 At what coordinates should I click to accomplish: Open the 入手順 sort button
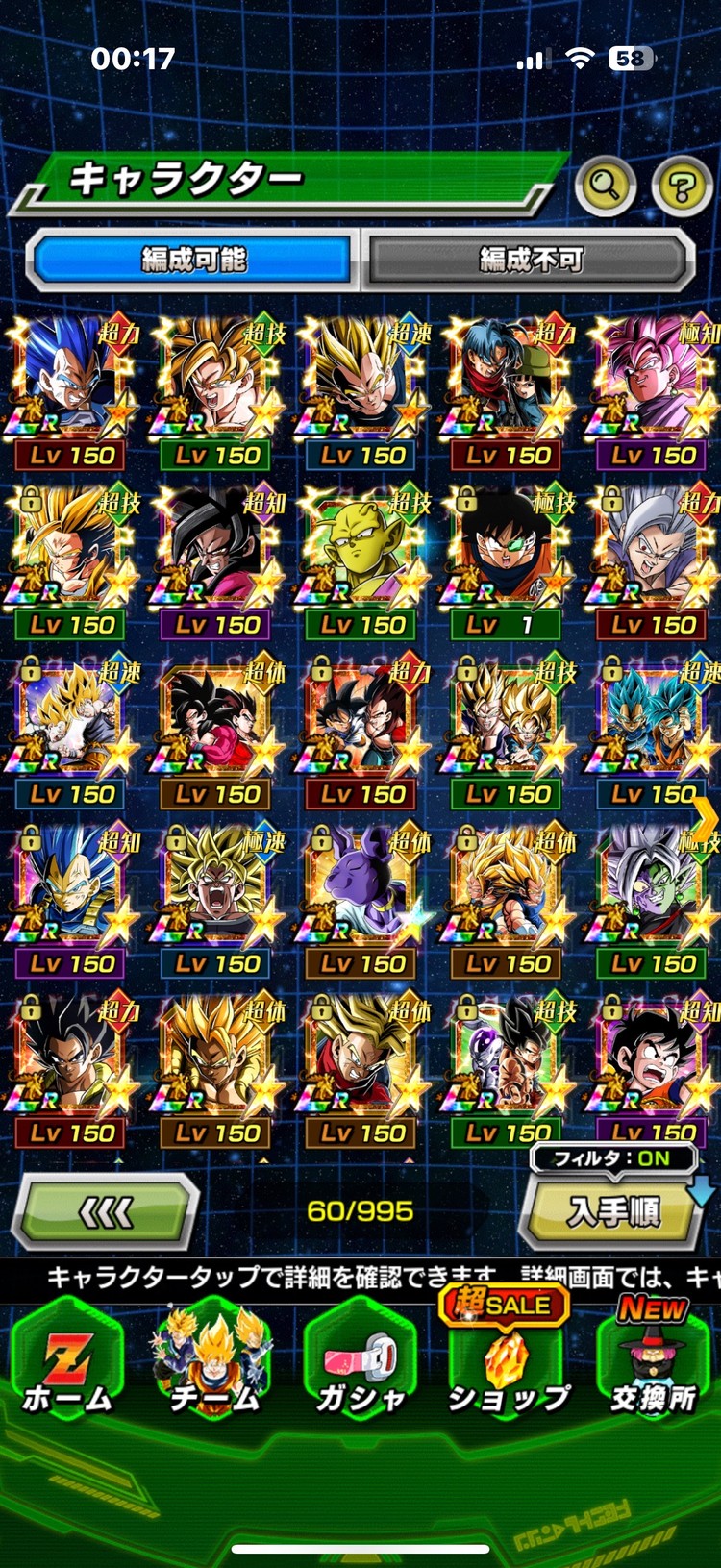coord(612,1212)
